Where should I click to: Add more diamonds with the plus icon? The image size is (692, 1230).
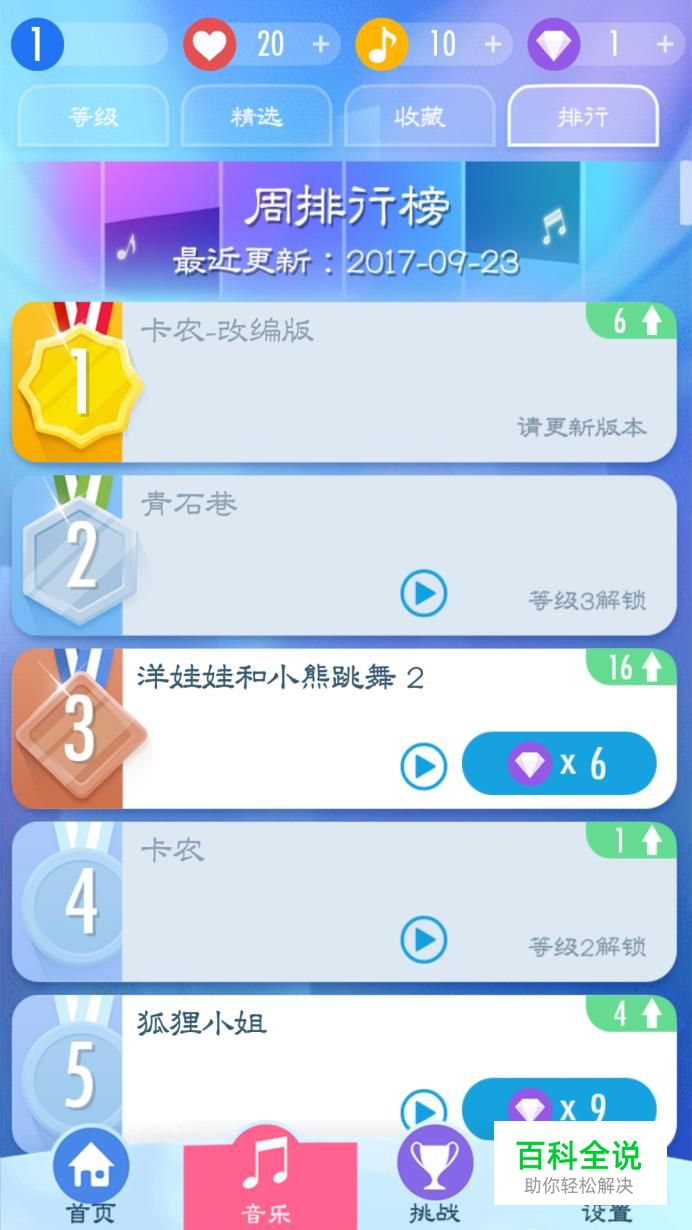665,45
